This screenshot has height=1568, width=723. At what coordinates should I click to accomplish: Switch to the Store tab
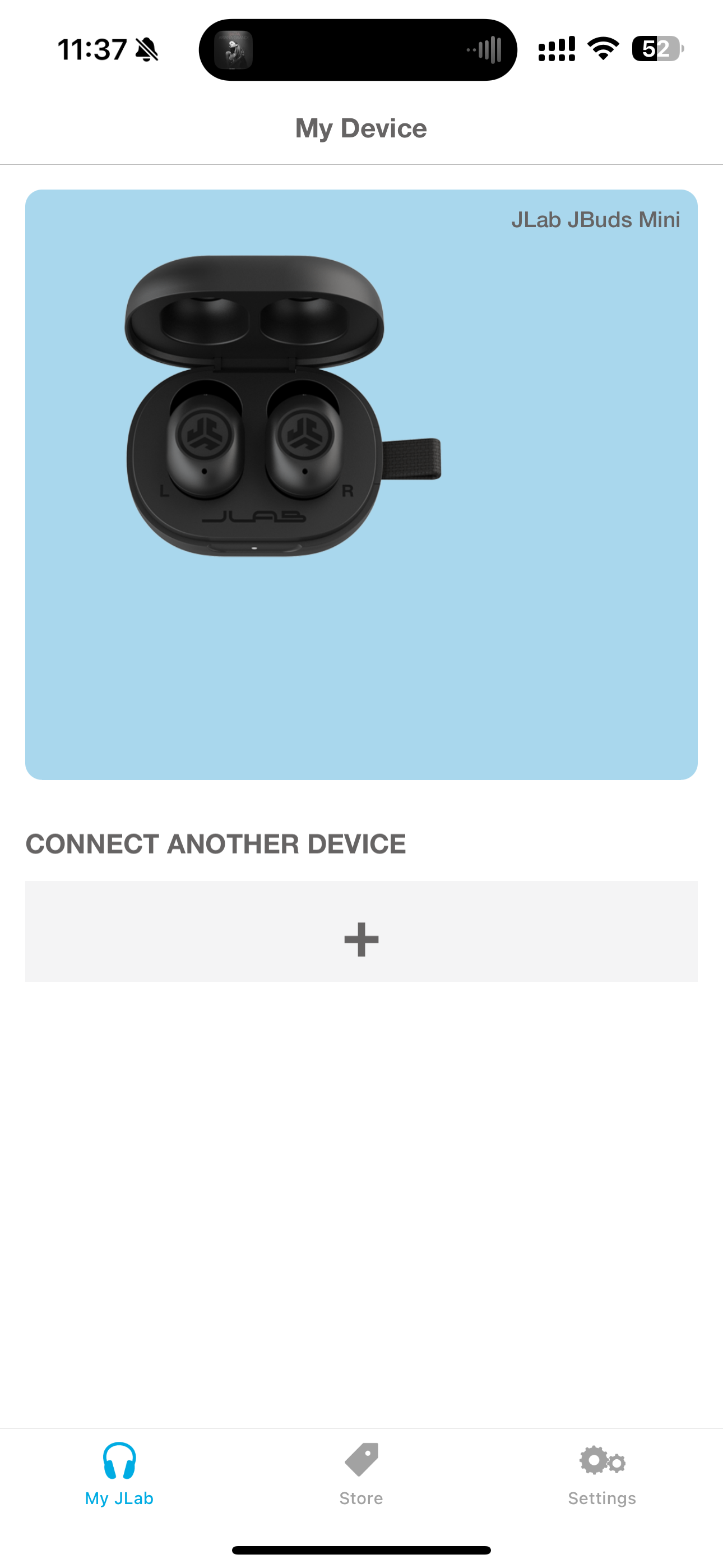[361, 1474]
